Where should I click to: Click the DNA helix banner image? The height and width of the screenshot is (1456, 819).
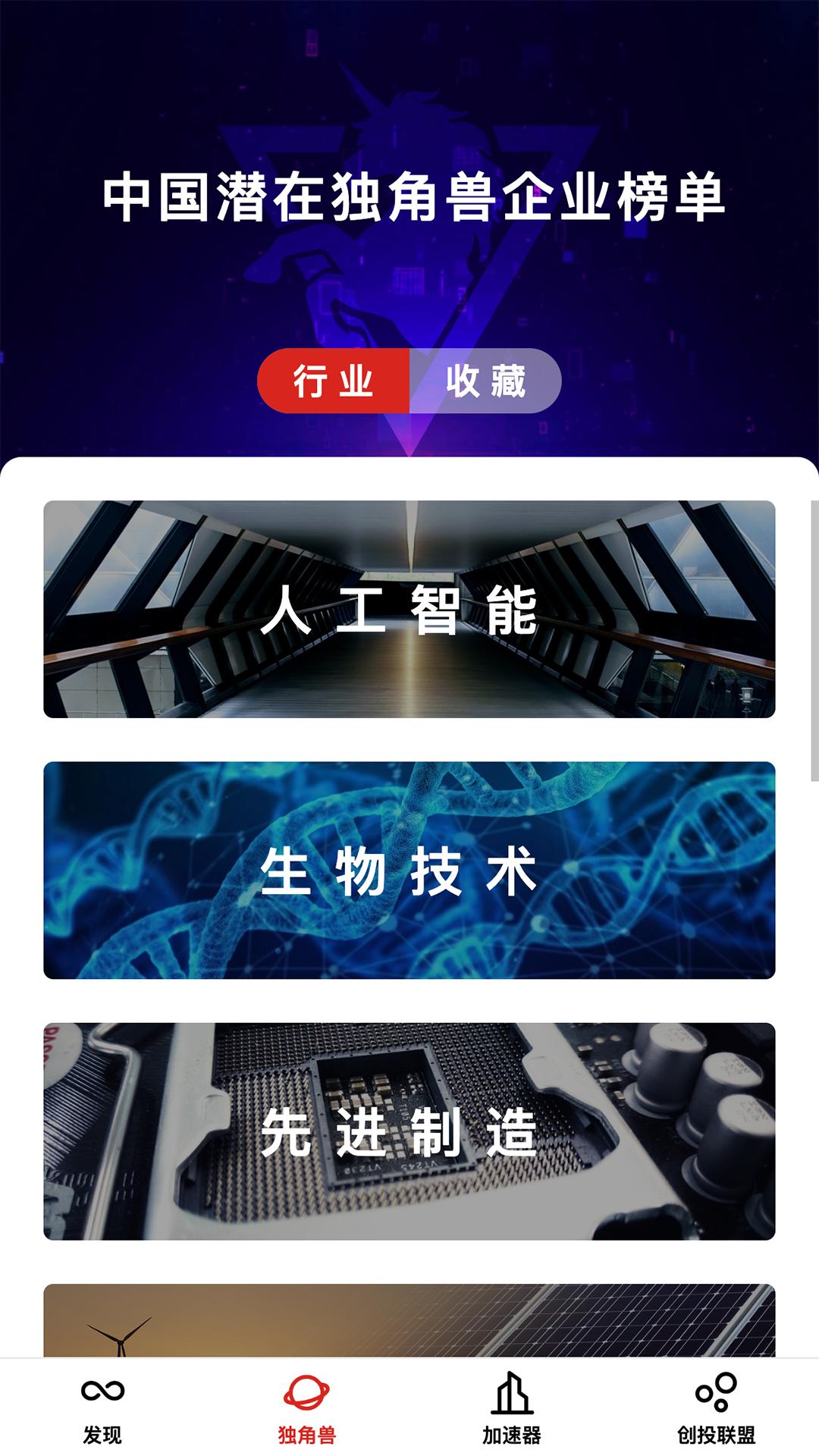click(409, 872)
